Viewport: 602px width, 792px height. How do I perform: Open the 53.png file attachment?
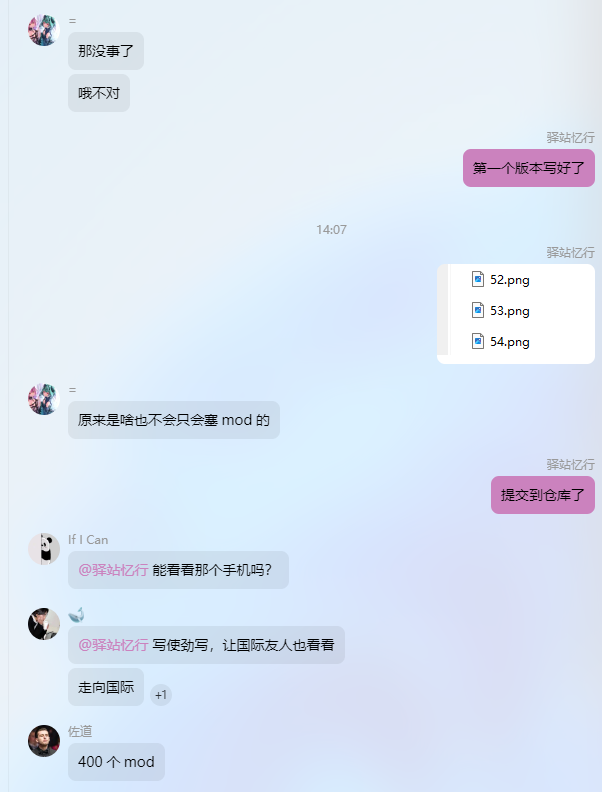click(509, 311)
